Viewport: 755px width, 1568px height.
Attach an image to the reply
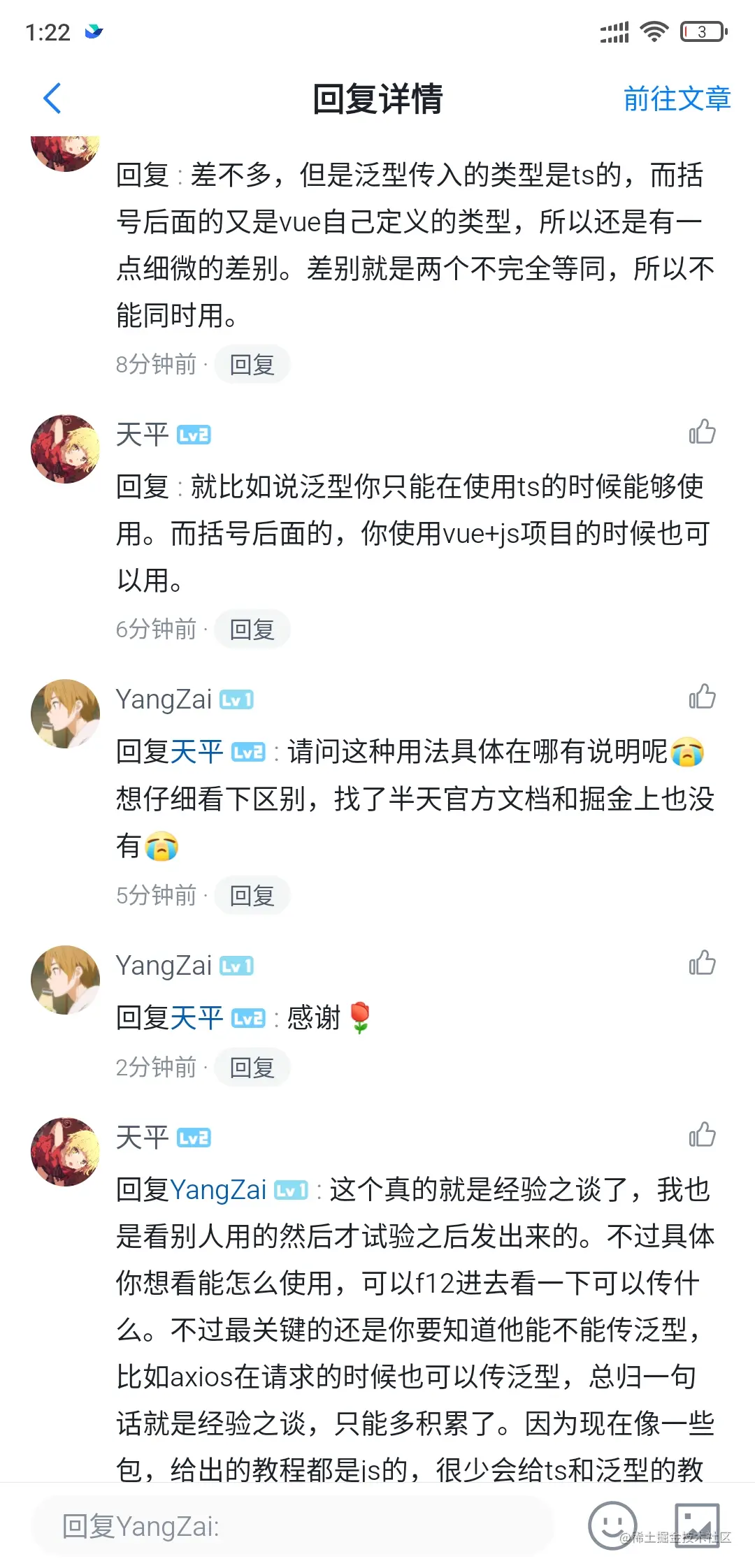pos(696,1525)
